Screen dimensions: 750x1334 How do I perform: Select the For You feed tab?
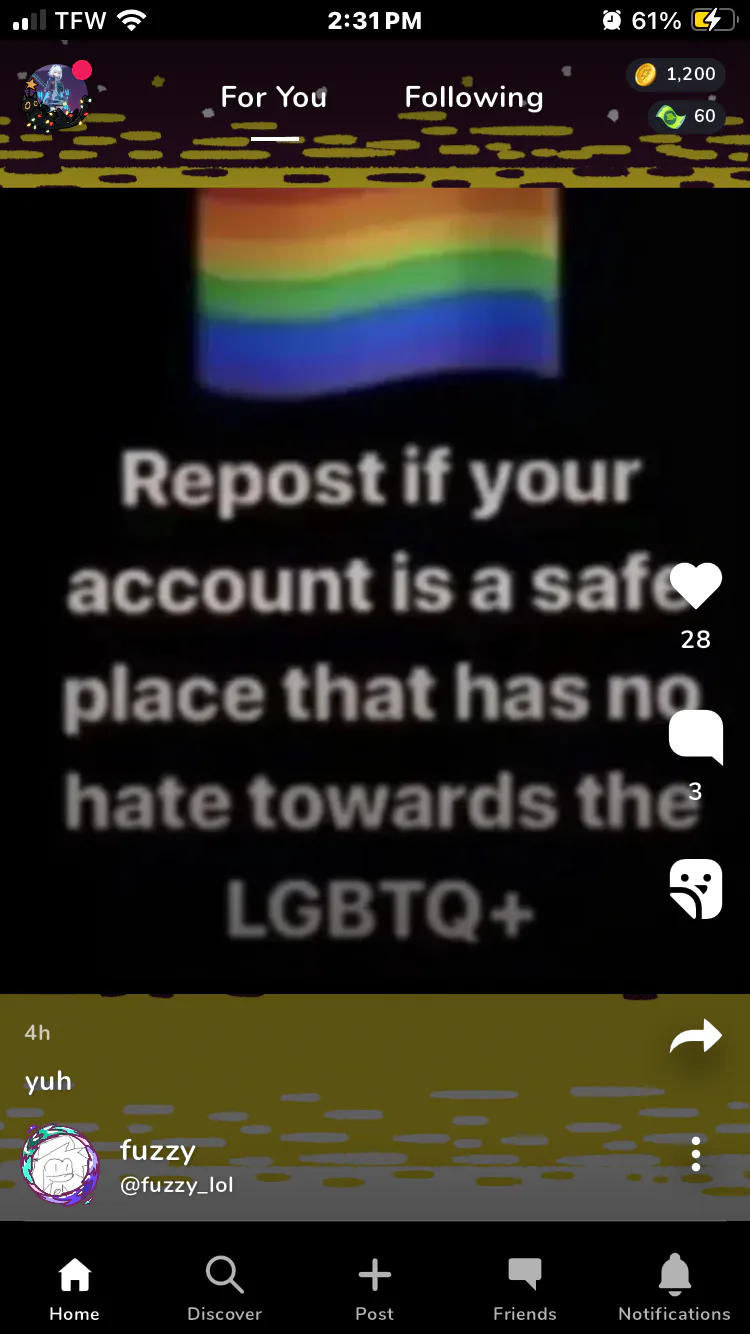(274, 97)
